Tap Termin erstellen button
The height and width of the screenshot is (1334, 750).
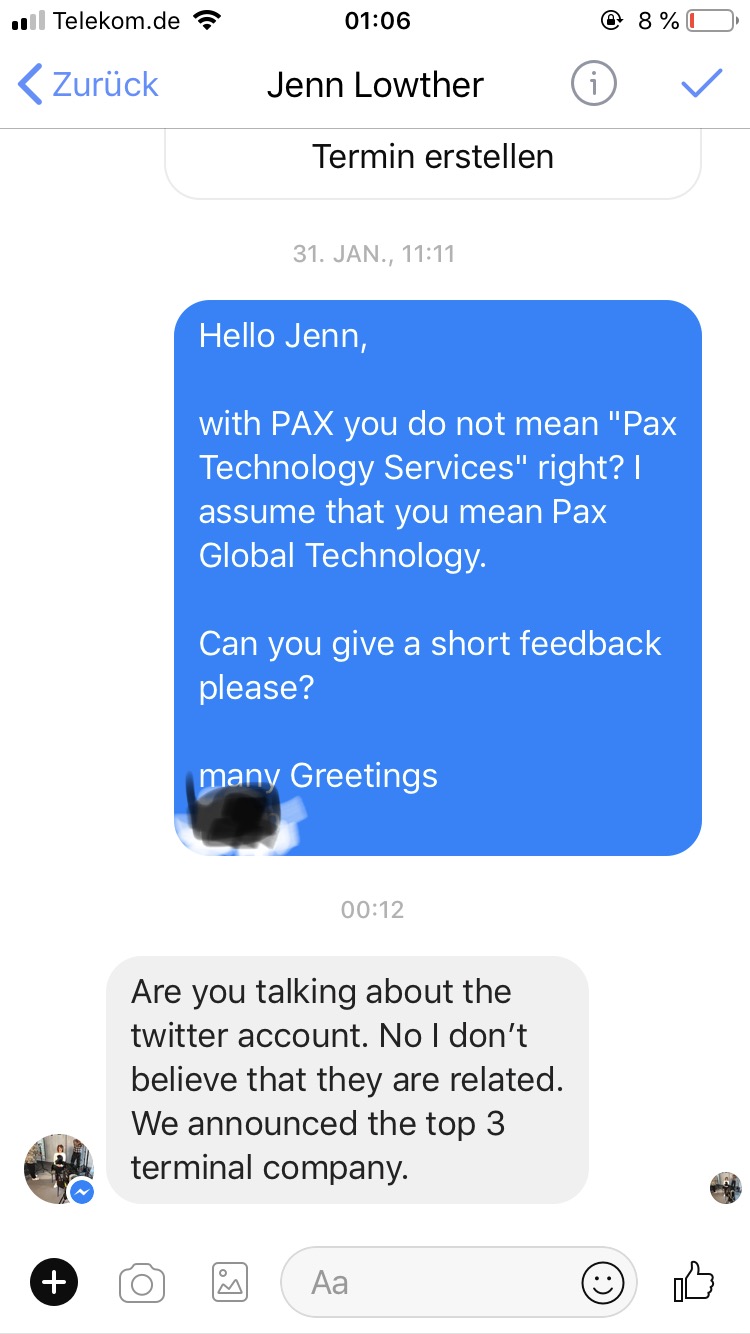(432, 158)
